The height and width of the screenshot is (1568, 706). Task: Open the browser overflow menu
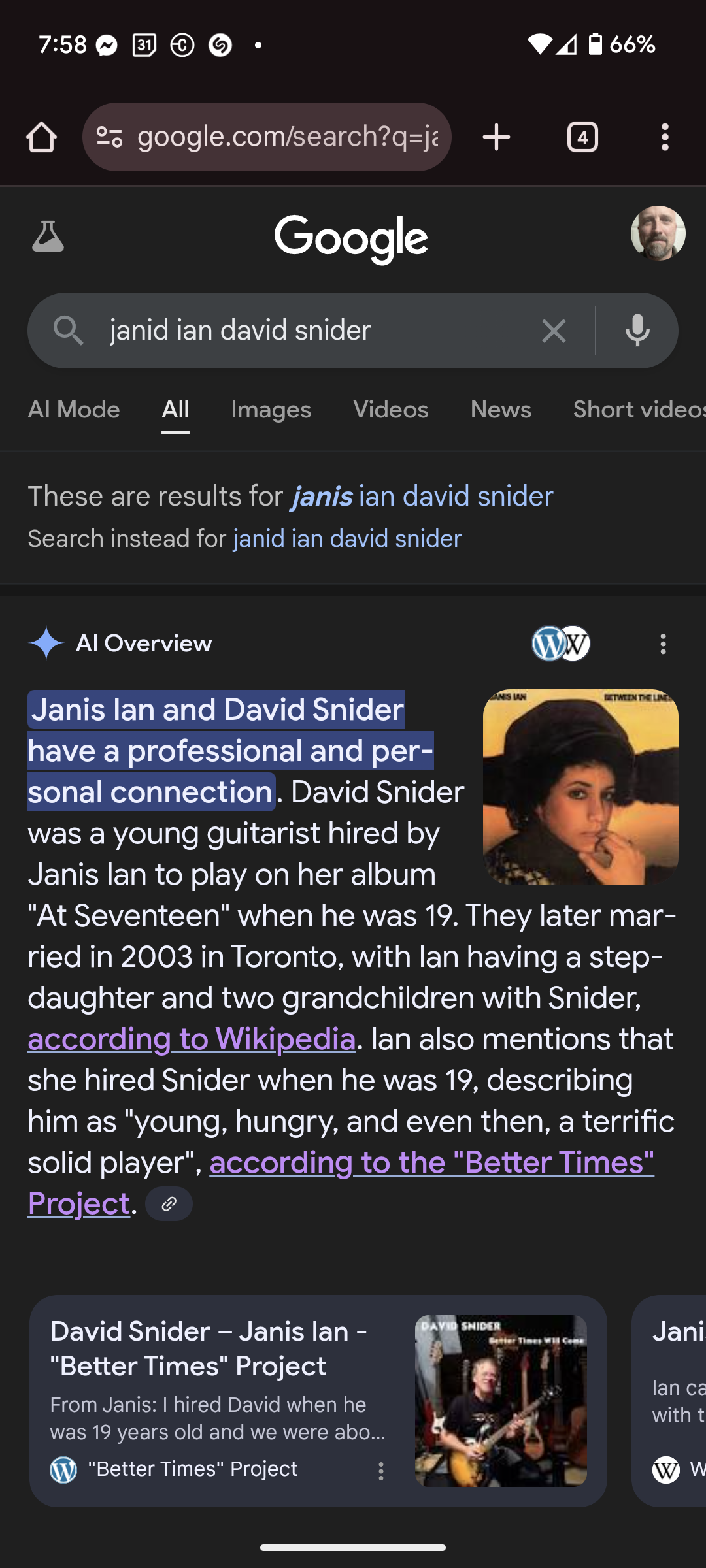tap(665, 137)
